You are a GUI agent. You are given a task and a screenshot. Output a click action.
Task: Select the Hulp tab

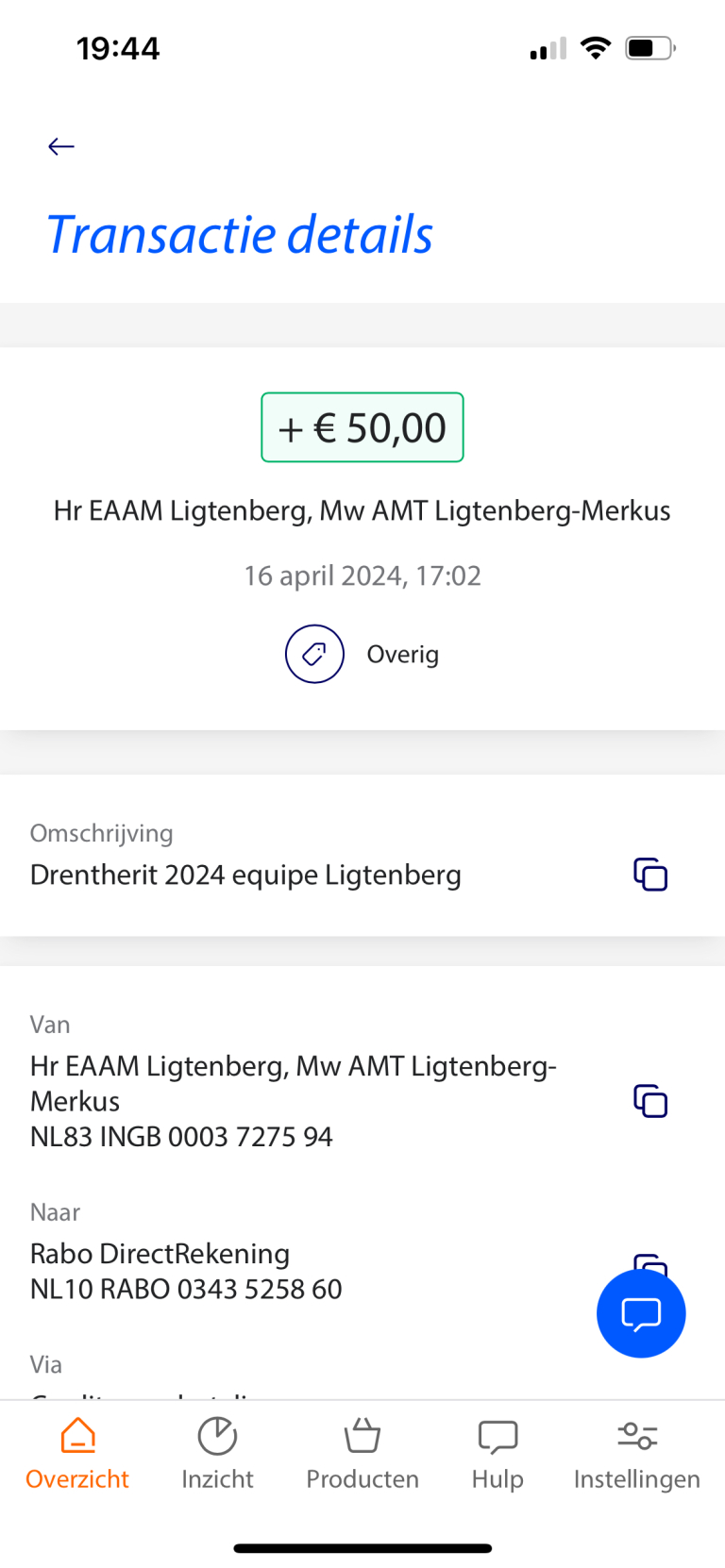tap(497, 1455)
